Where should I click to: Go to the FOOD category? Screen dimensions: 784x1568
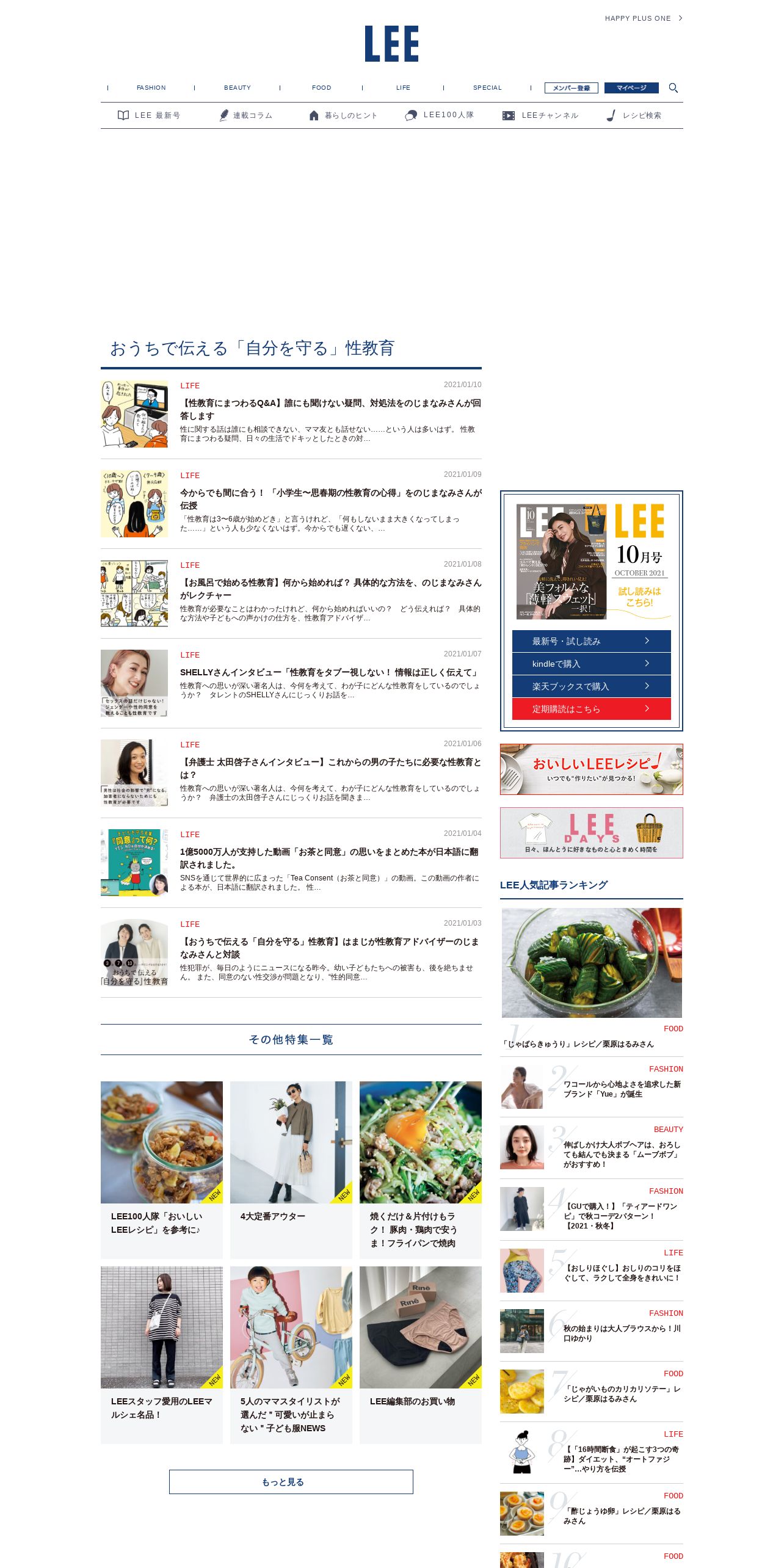point(322,88)
